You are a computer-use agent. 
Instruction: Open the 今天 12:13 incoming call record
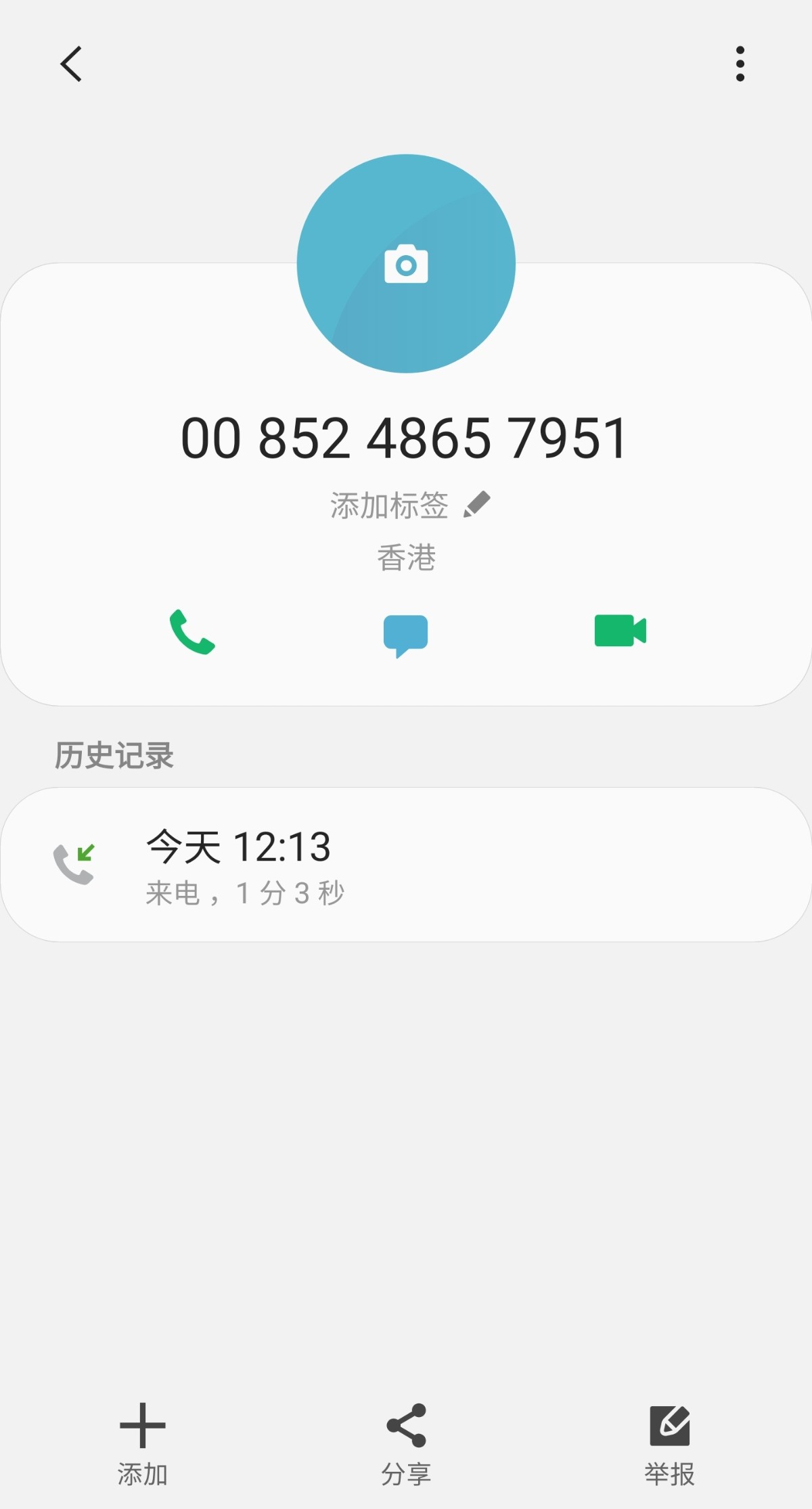406,864
